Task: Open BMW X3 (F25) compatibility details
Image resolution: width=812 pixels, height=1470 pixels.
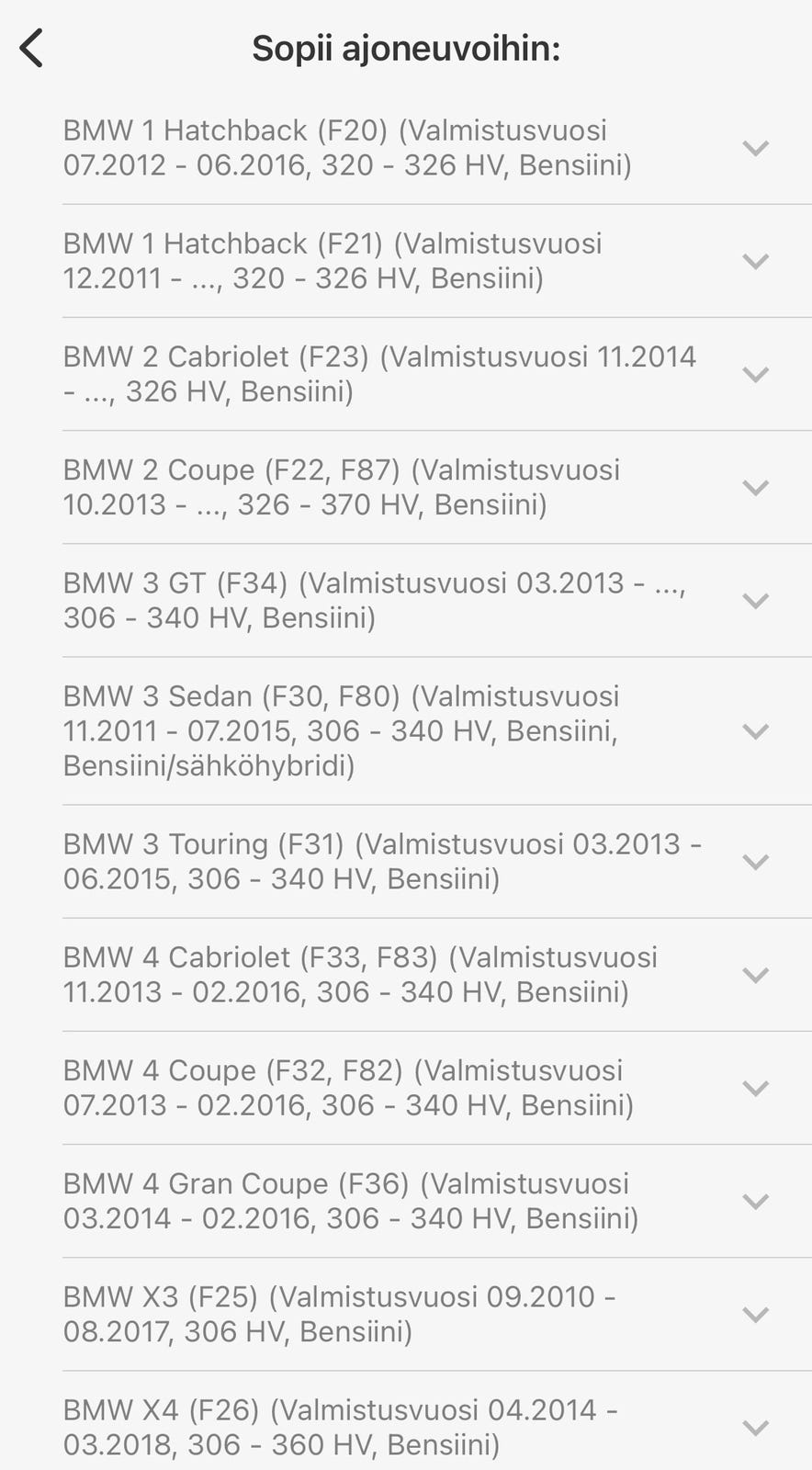Action: [x=754, y=1314]
